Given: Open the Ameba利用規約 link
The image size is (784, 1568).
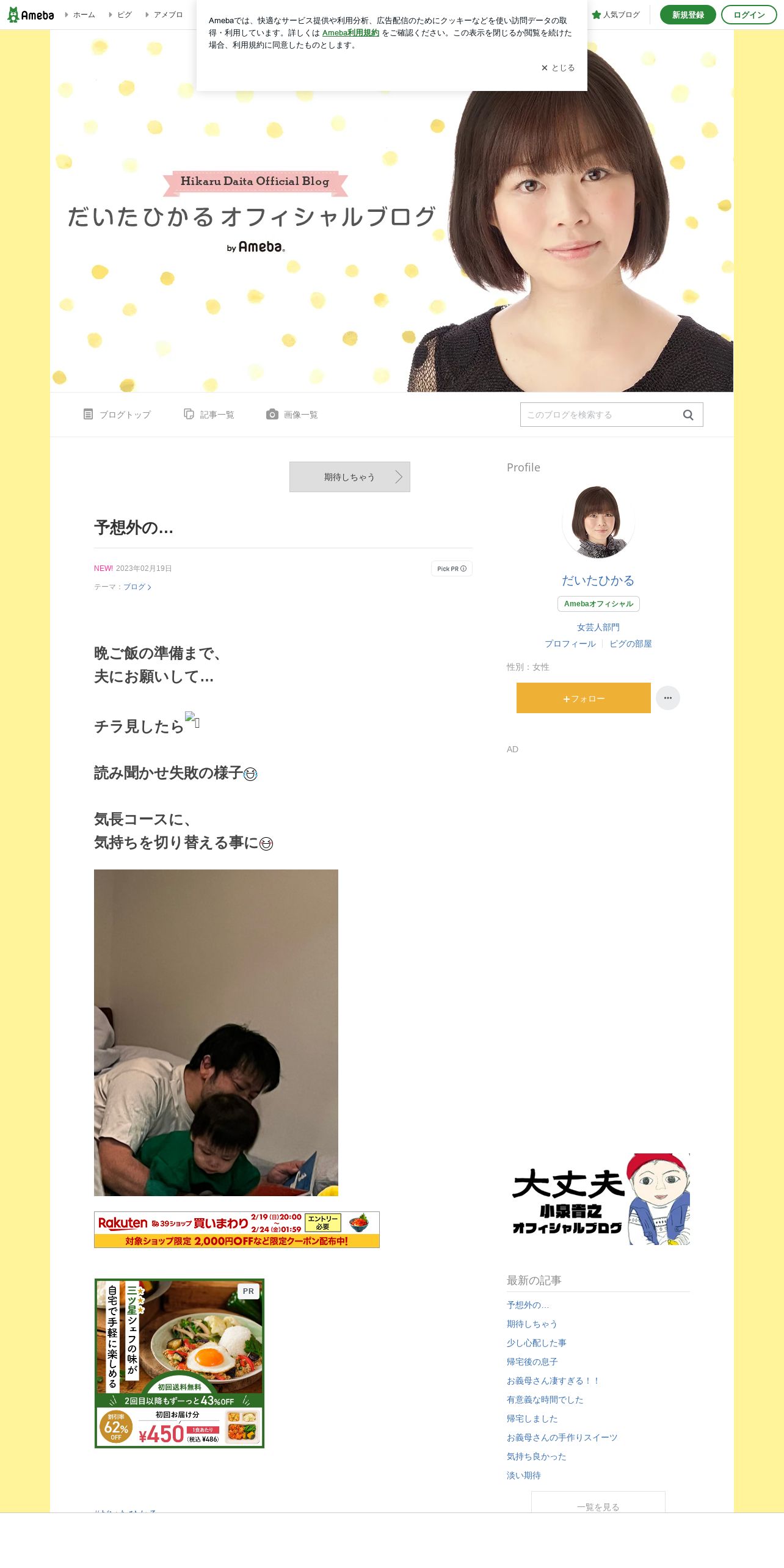Looking at the screenshot, I should click(x=350, y=33).
